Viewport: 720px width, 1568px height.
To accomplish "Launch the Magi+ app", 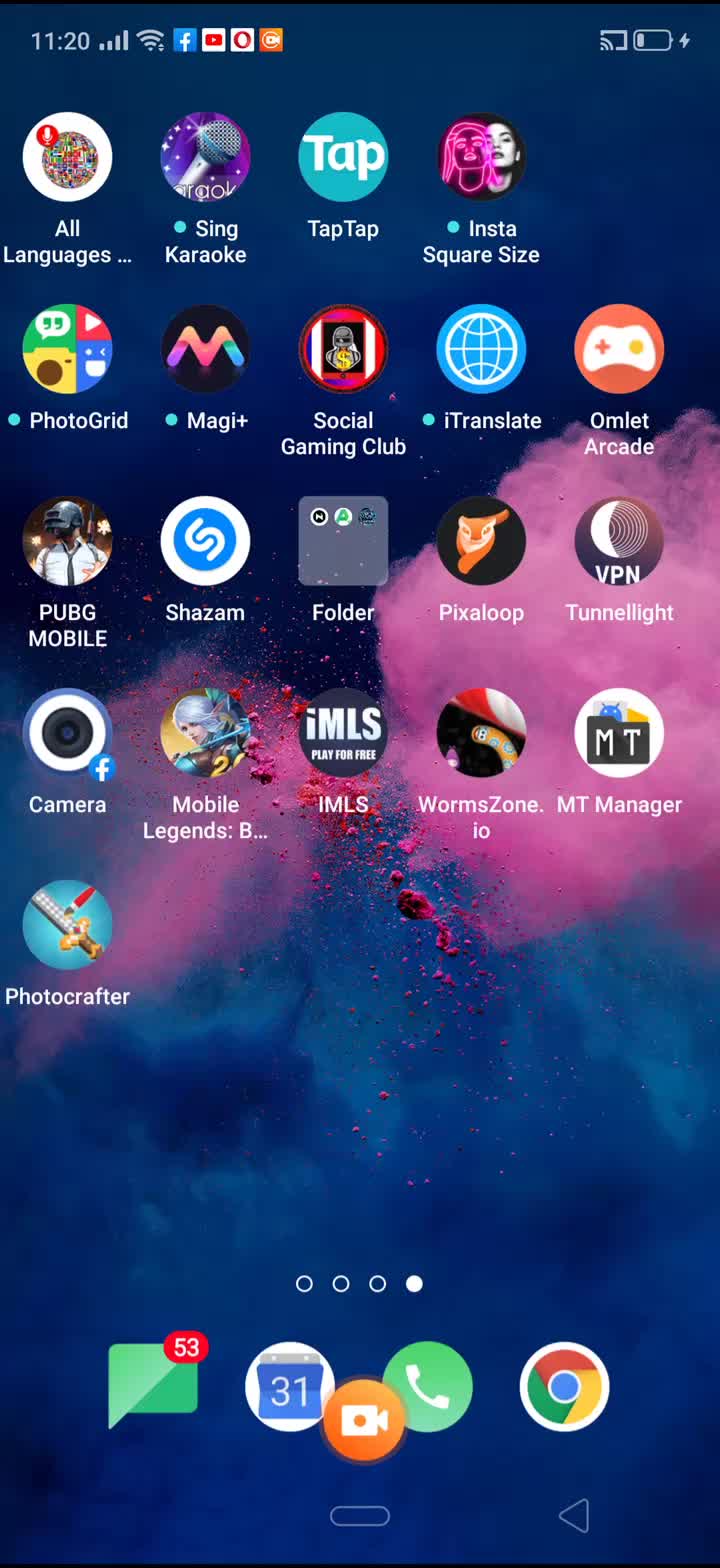I will pos(205,349).
